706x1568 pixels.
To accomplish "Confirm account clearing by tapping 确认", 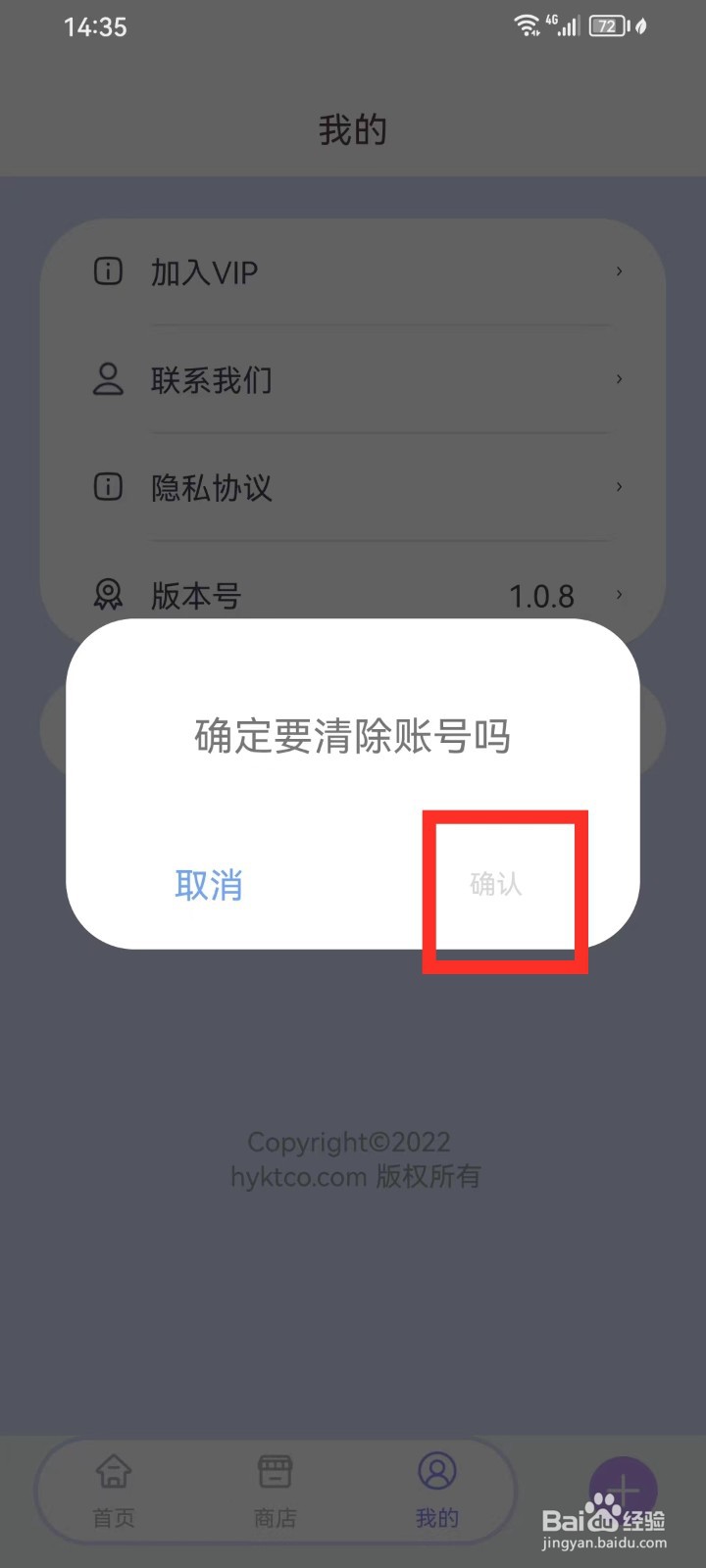I will [496, 885].
